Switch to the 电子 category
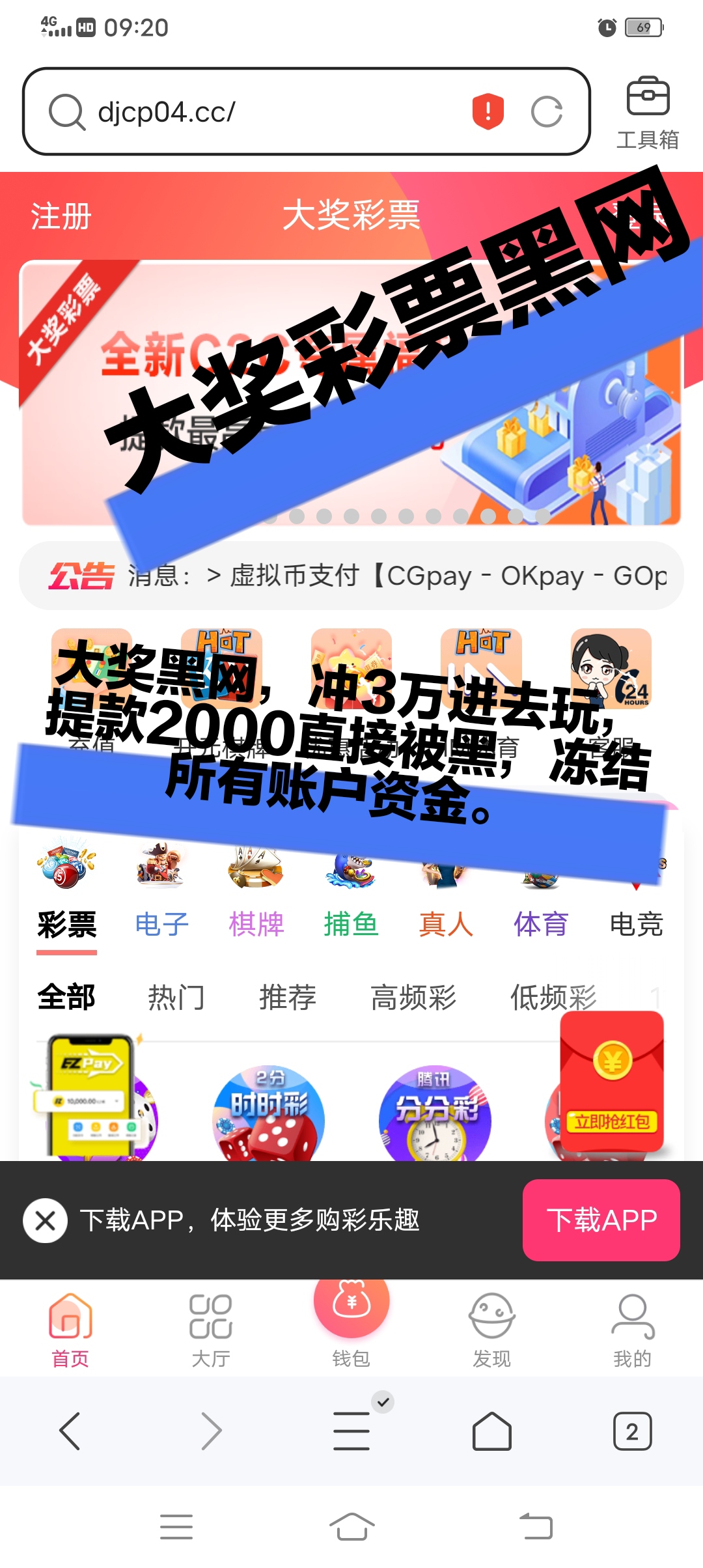This screenshot has width=703, height=1568. click(x=161, y=923)
